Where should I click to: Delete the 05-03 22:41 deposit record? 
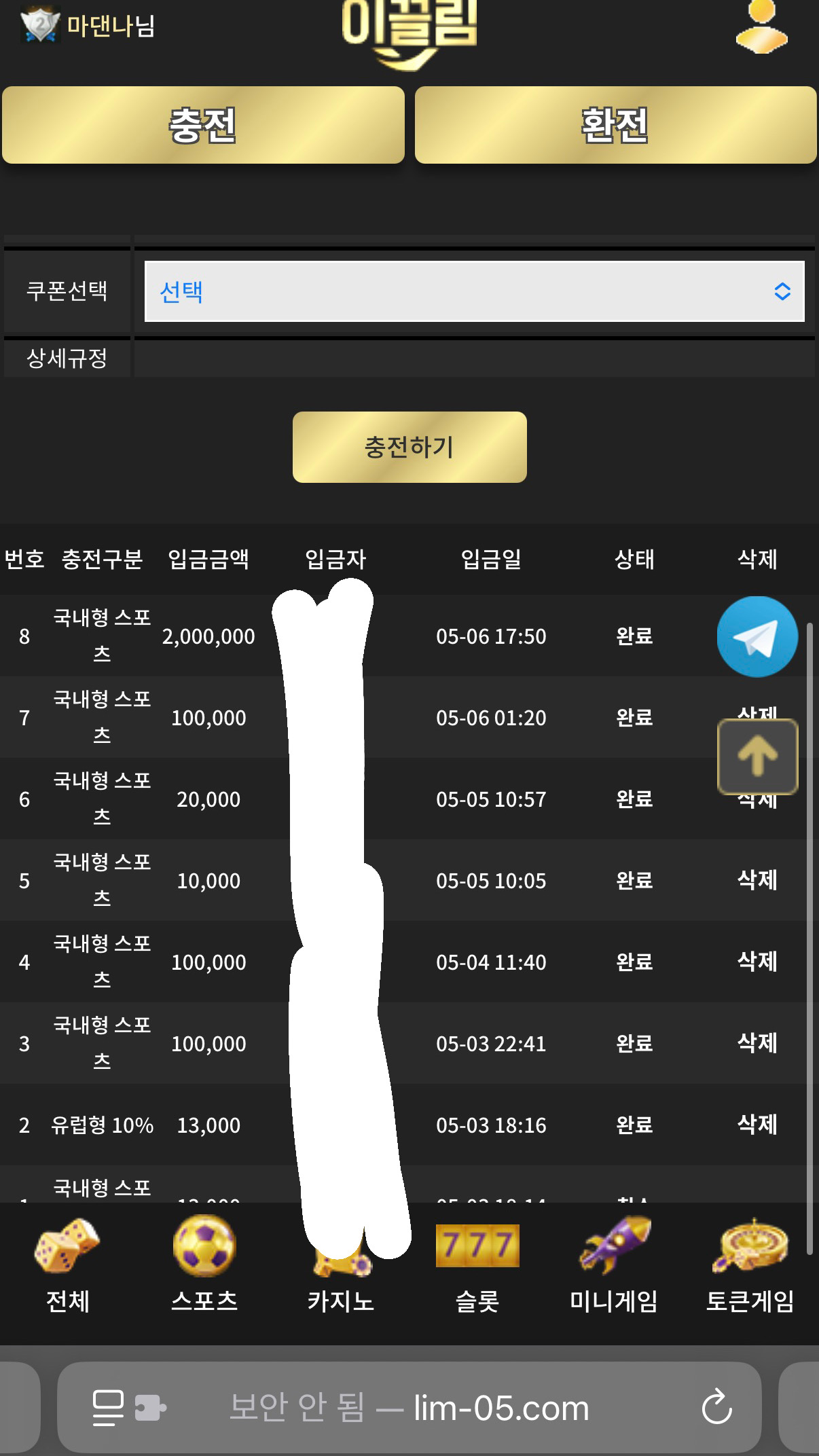(757, 1043)
